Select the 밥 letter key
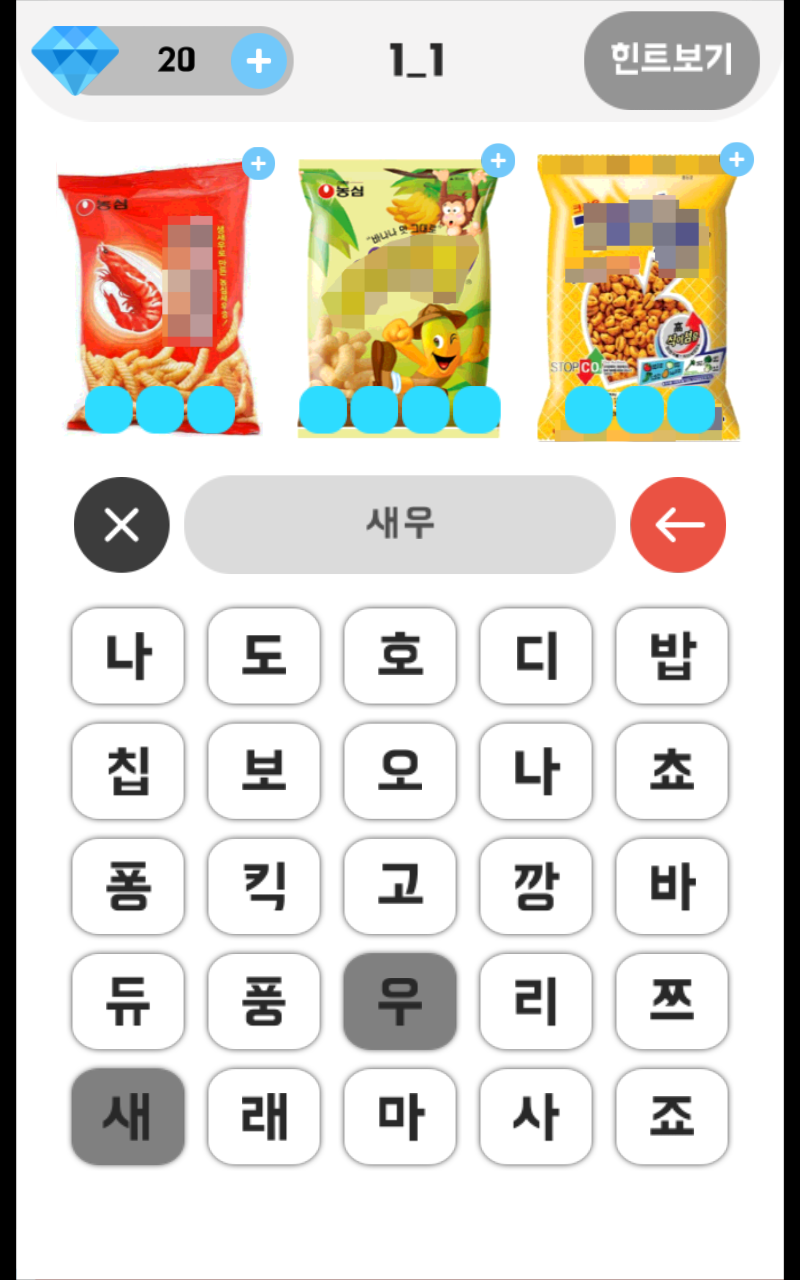The width and height of the screenshot is (800, 1280). (x=672, y=657)
